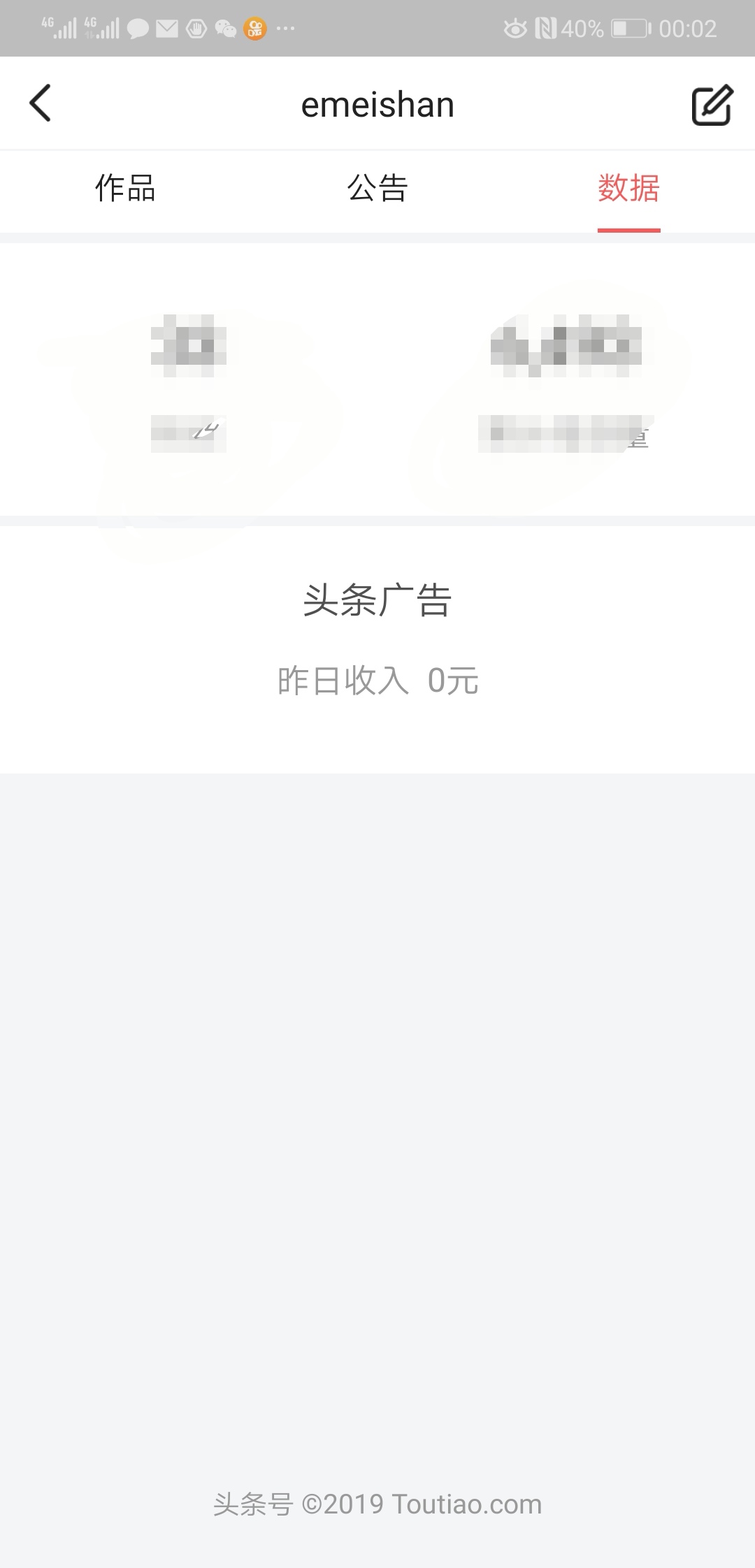This screenshot has height=1568, width=755.
Task: Tap the NFC icon in the status bar
Action: pyautogui.click(x=547, y=28)
